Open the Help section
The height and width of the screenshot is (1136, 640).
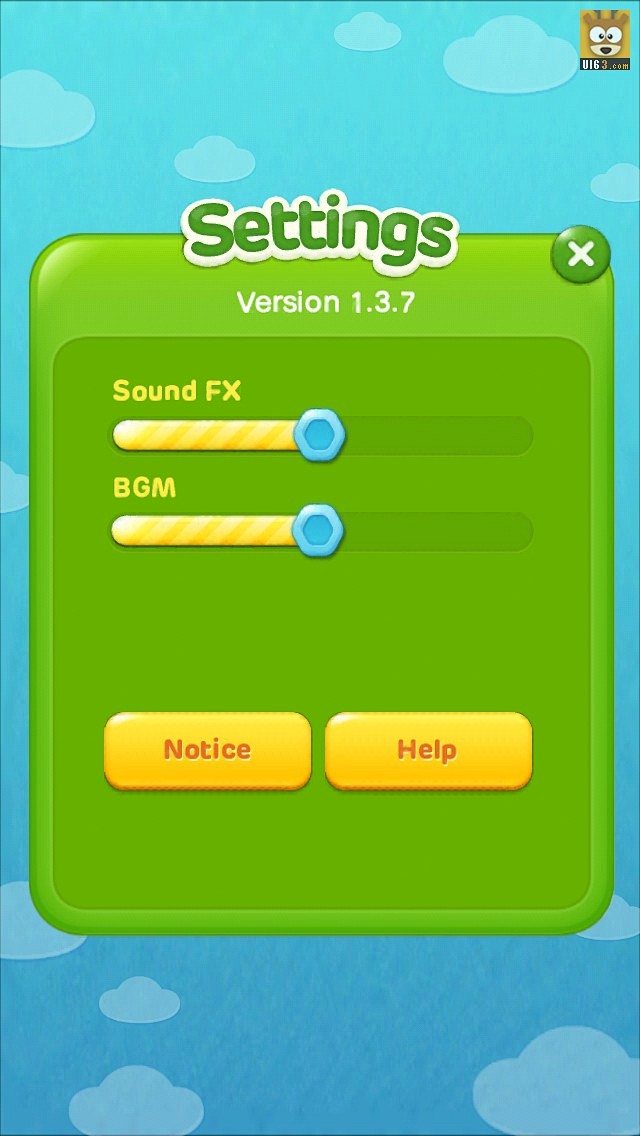(x=428, y=750)
